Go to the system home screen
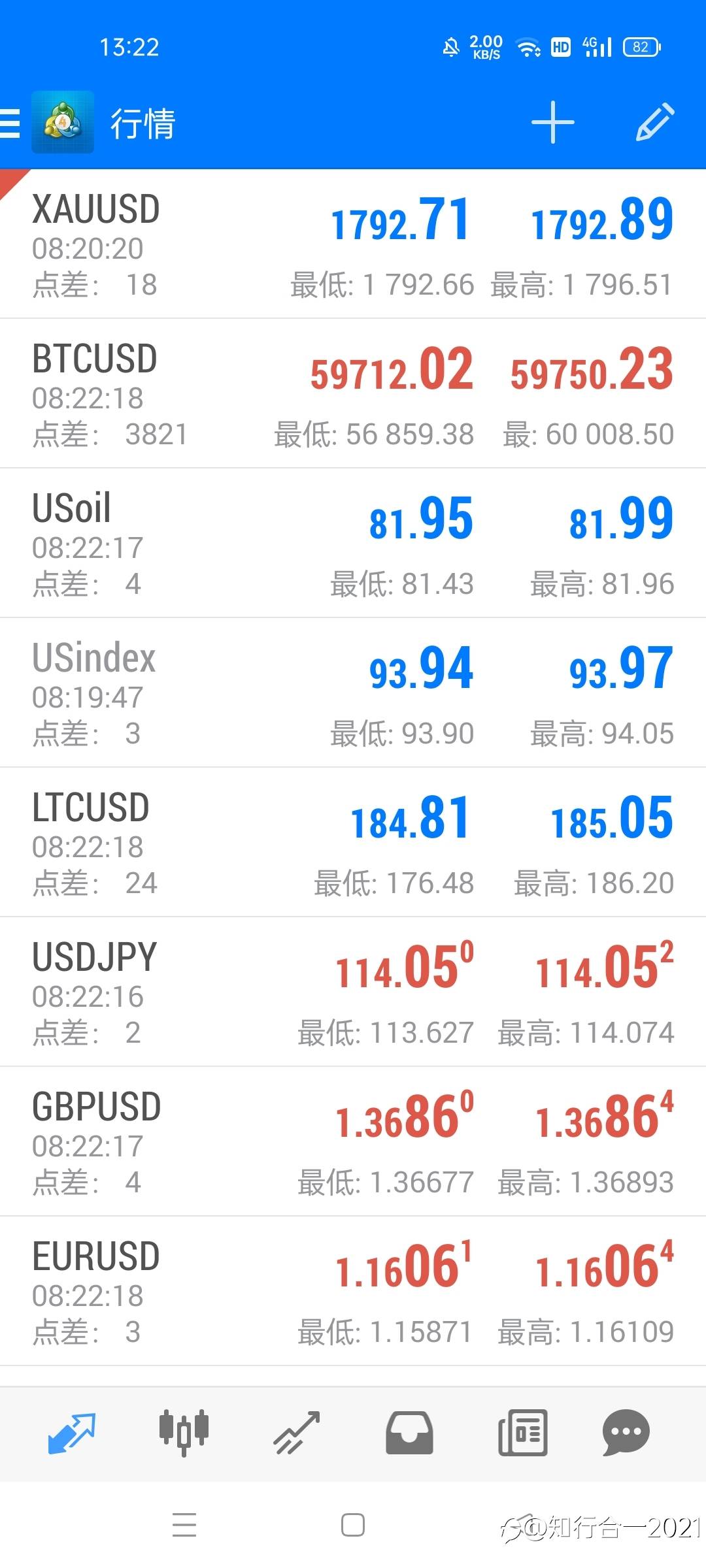The width and height of the screenshot is (706, 1568). pyautogui.click(x=353, y=1526)
